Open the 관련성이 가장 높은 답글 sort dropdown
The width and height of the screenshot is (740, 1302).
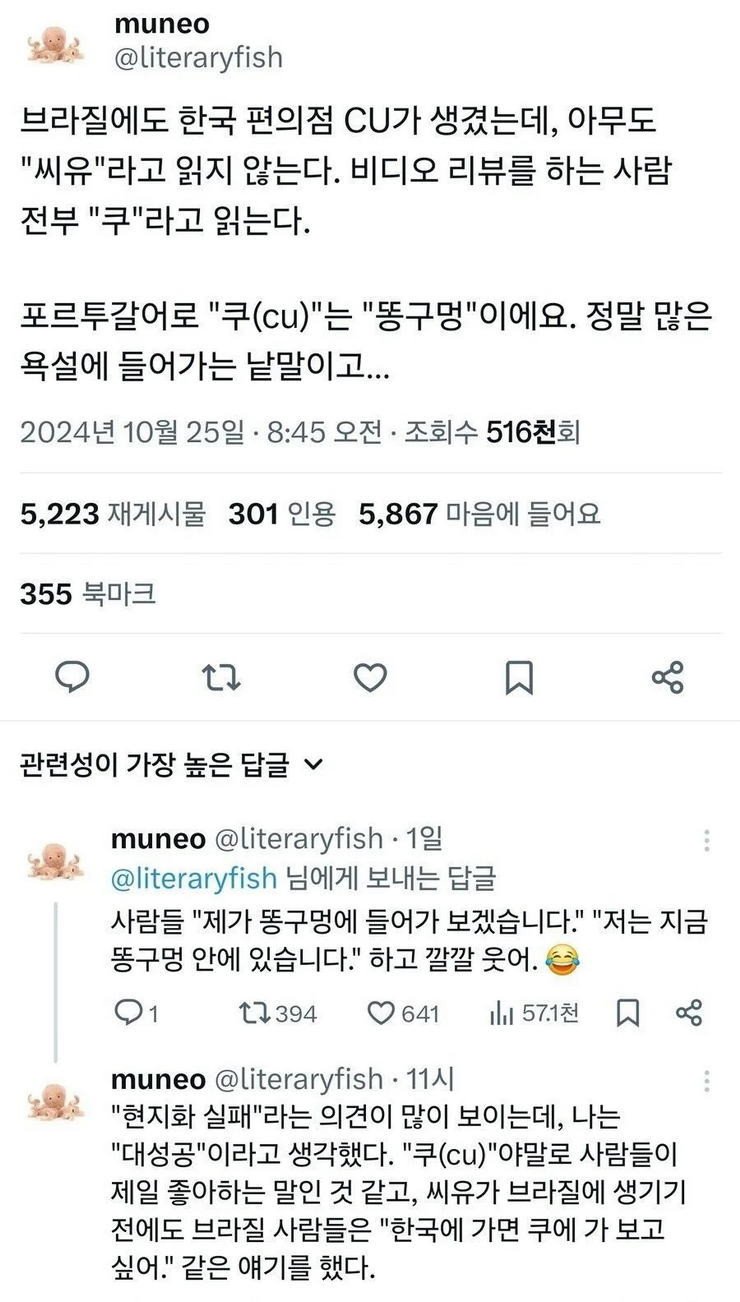(x=171, y=766)
